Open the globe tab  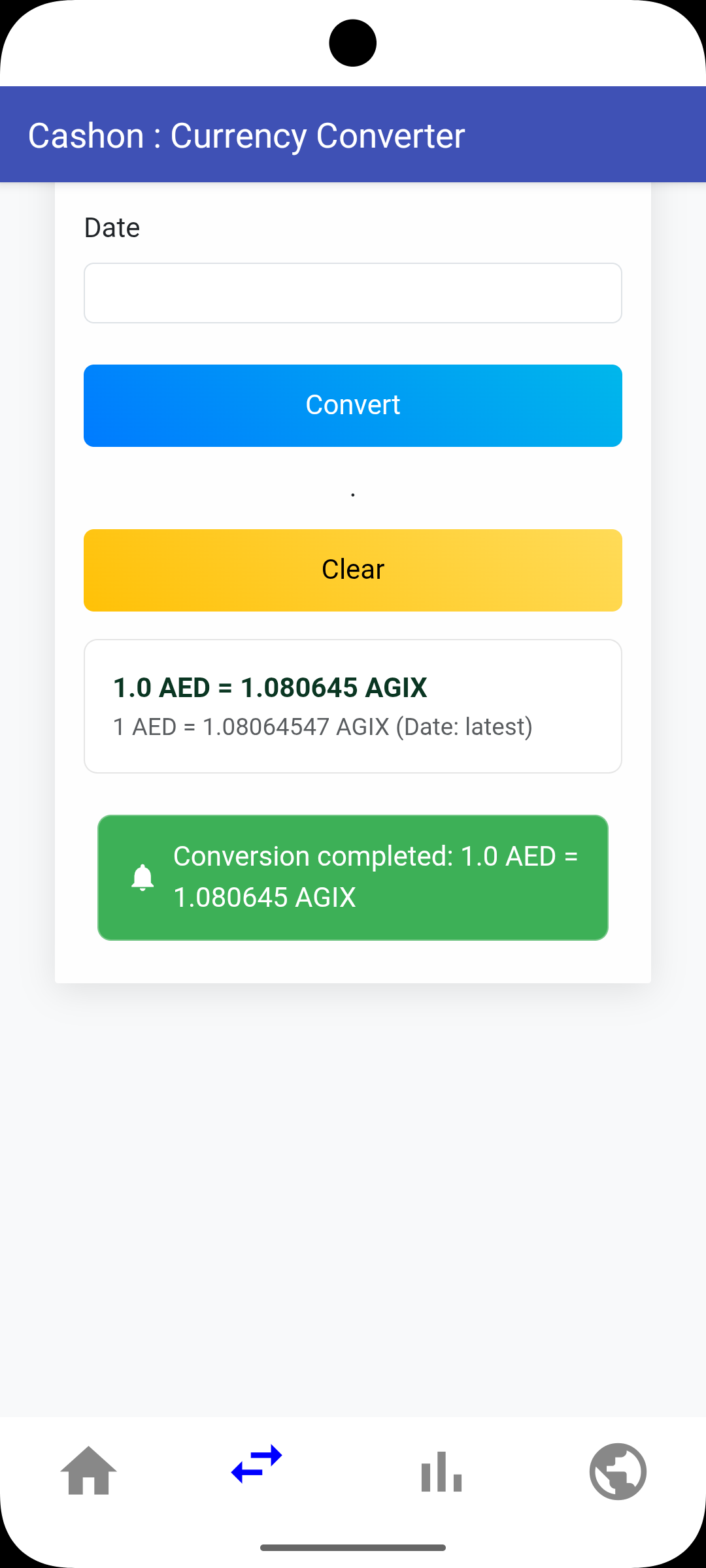(618, 1471)
